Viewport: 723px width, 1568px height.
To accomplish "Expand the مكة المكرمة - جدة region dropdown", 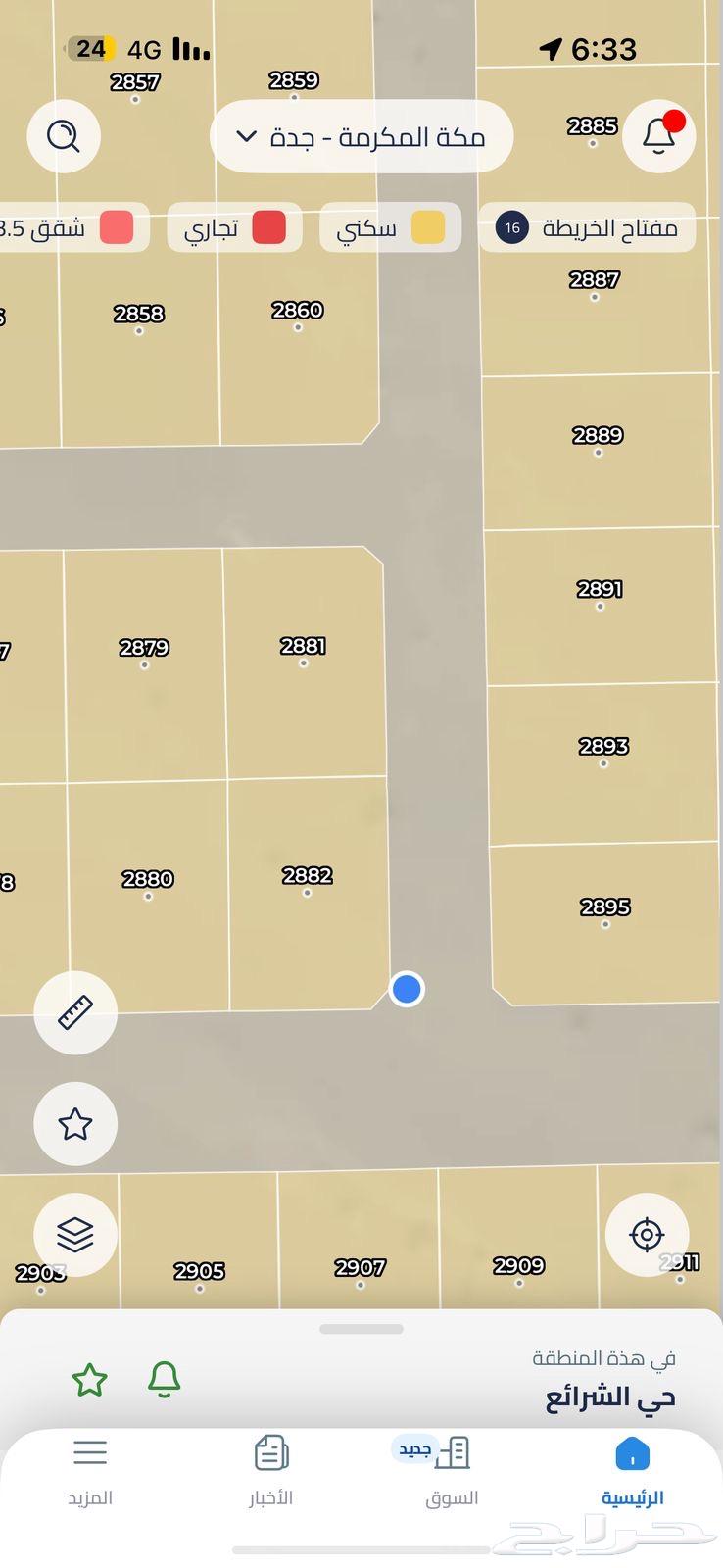I will click(361, 137).
